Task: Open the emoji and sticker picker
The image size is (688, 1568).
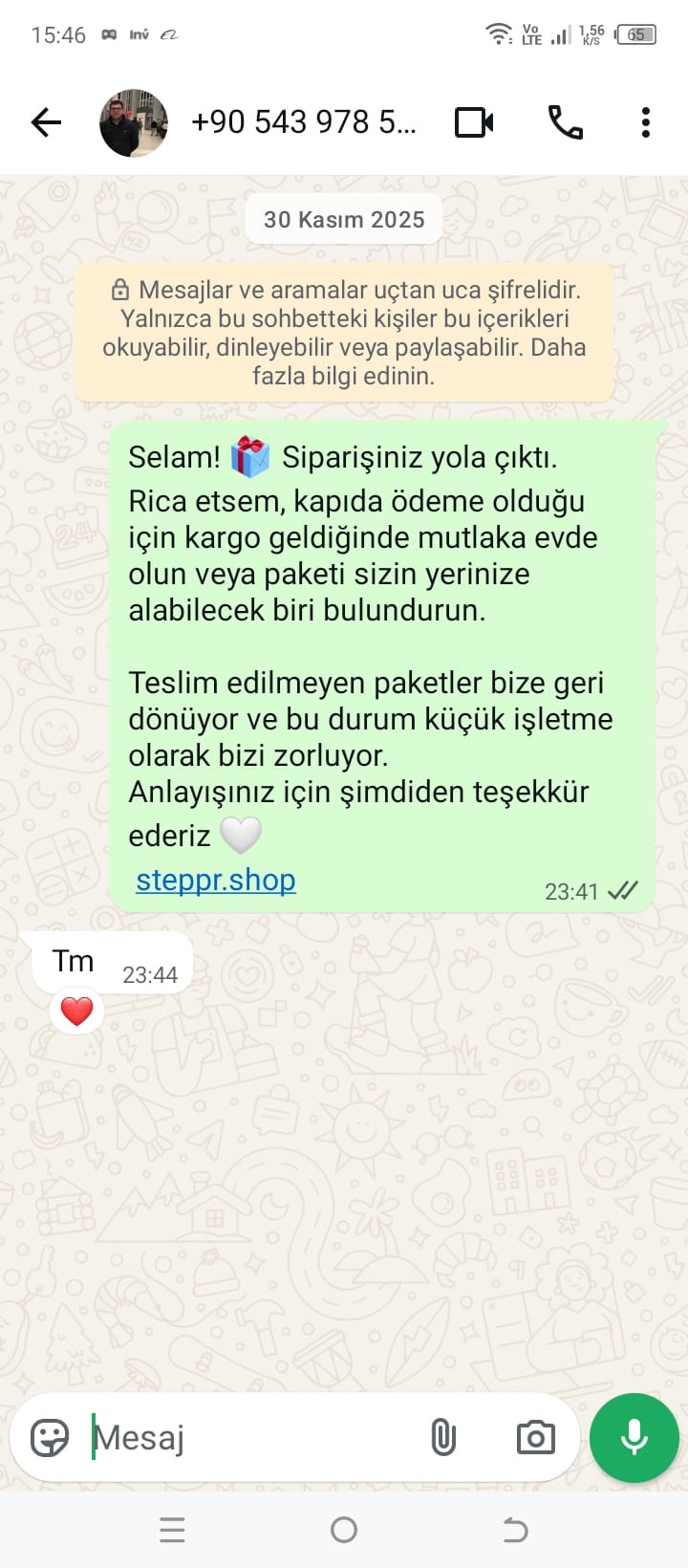Action: coord(50,1437)
